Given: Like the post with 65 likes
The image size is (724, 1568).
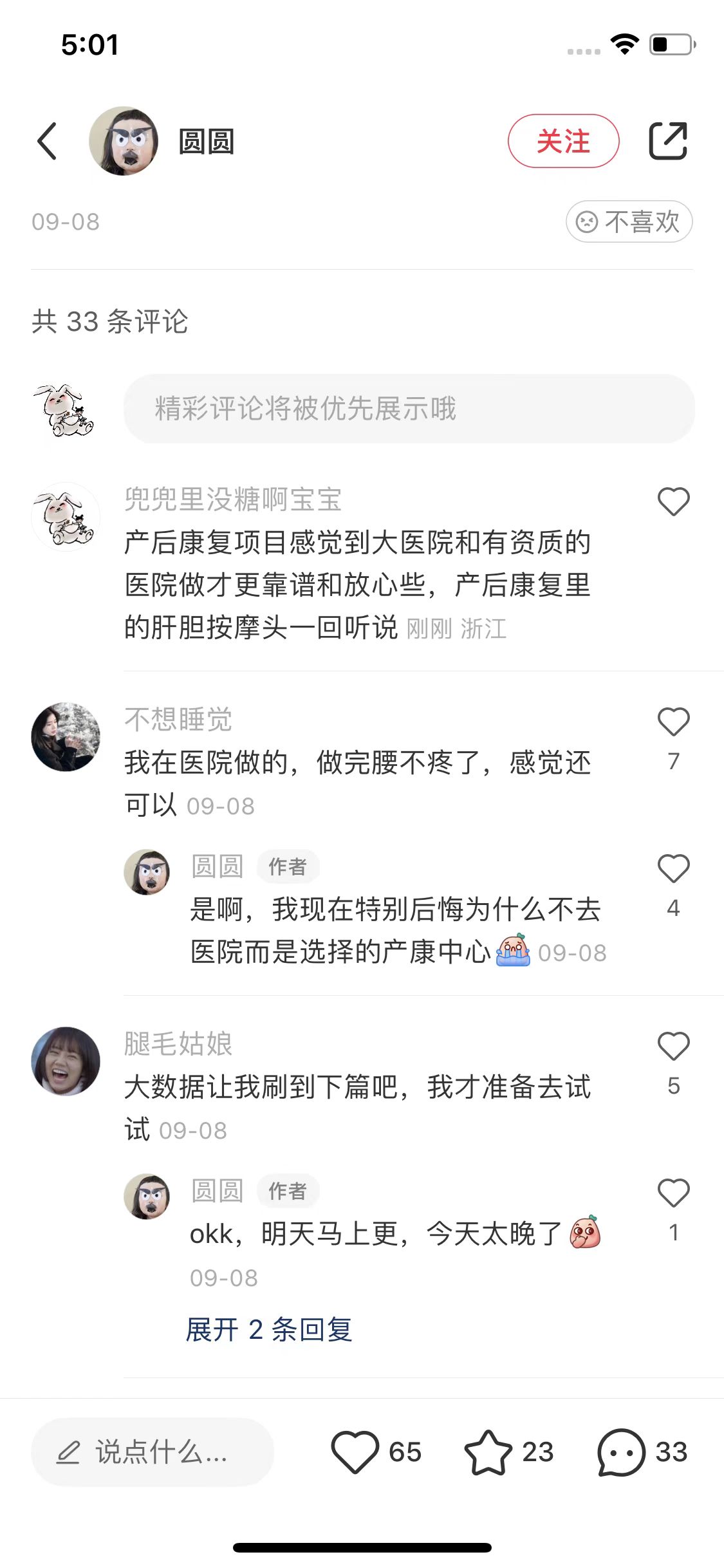Looking at the screenshot, I should (355, 1452).
